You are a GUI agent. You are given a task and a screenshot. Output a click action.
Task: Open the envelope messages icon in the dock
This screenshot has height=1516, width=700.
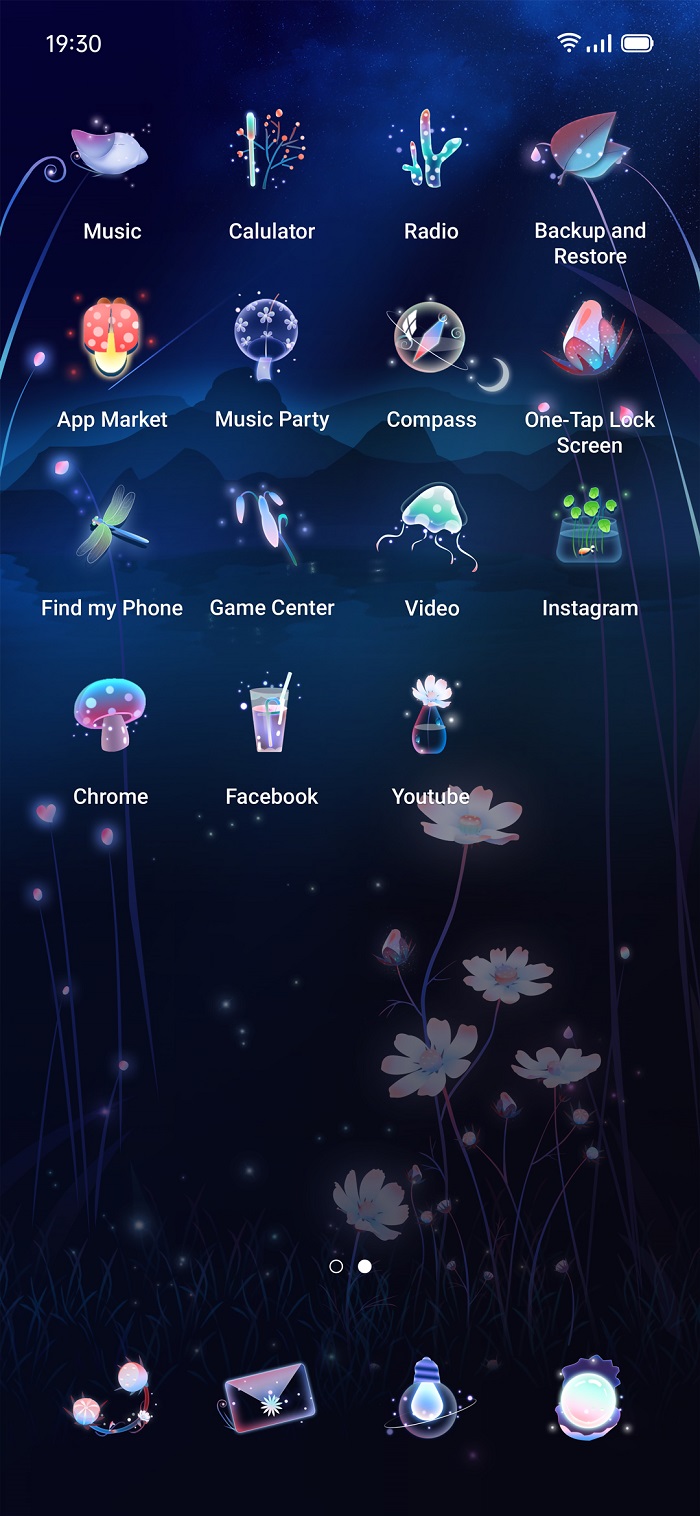click(x=270, y=1395)
